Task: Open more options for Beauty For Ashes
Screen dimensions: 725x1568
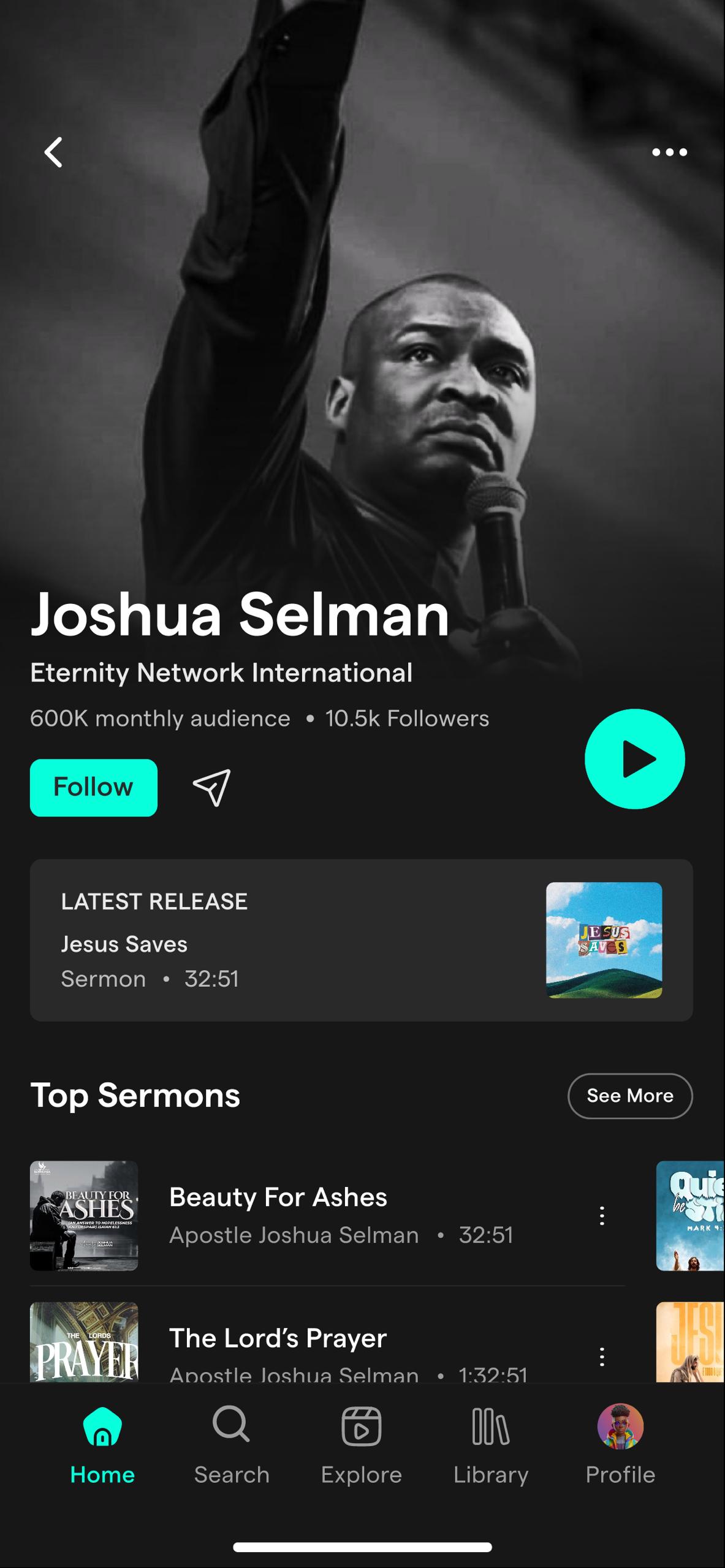Action: point(602,1216)
